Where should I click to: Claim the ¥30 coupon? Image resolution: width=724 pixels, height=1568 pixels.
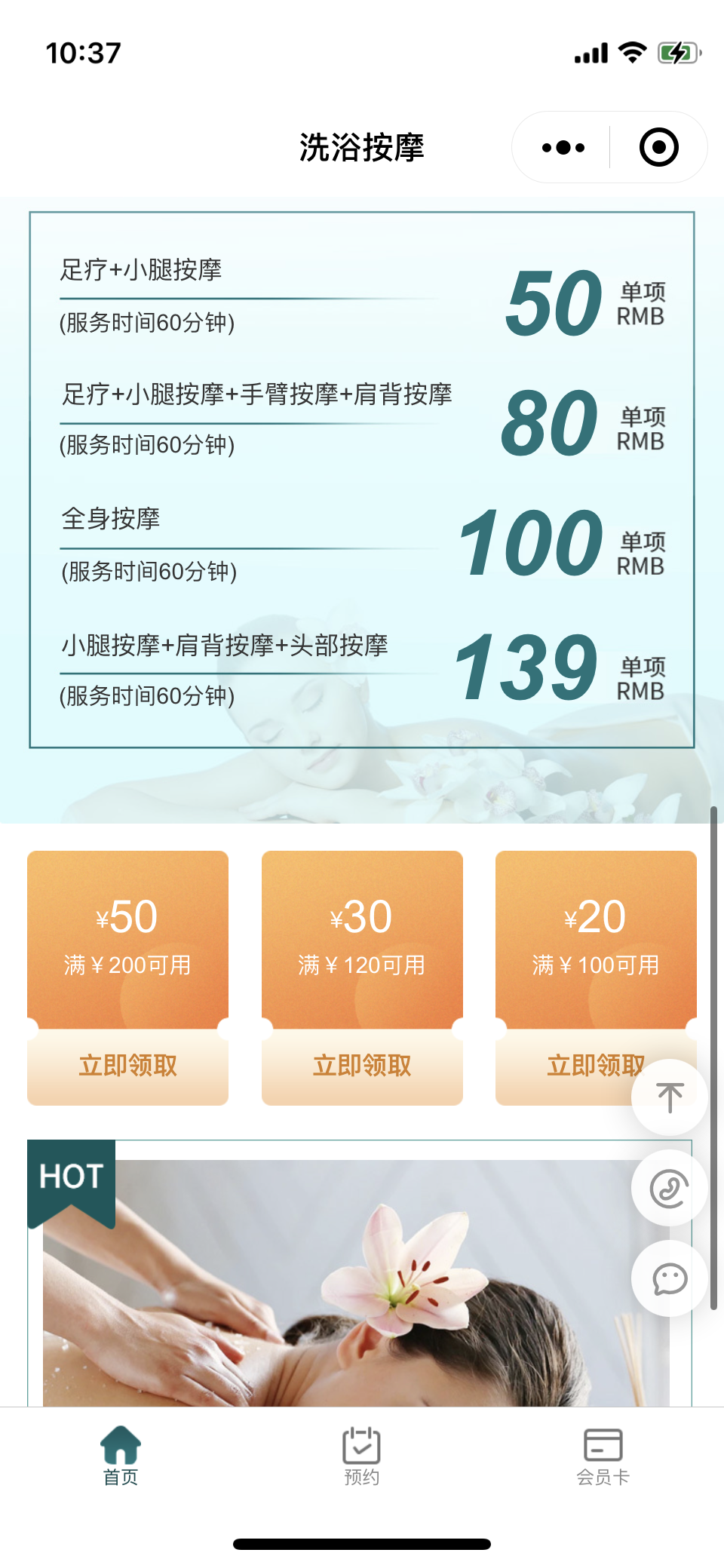click(x=362, y=1066)
